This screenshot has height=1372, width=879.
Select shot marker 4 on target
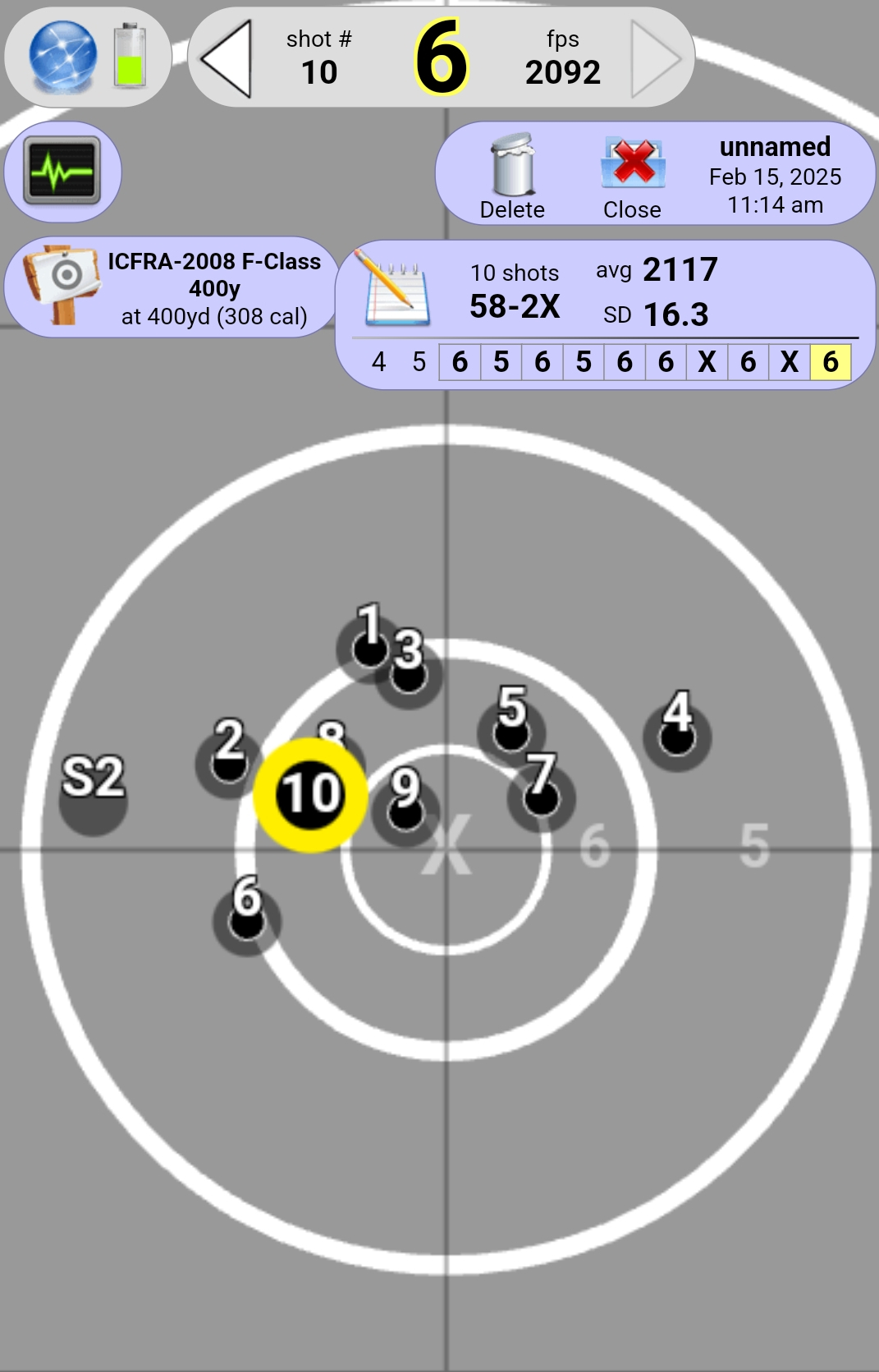(x=677, y=736)
